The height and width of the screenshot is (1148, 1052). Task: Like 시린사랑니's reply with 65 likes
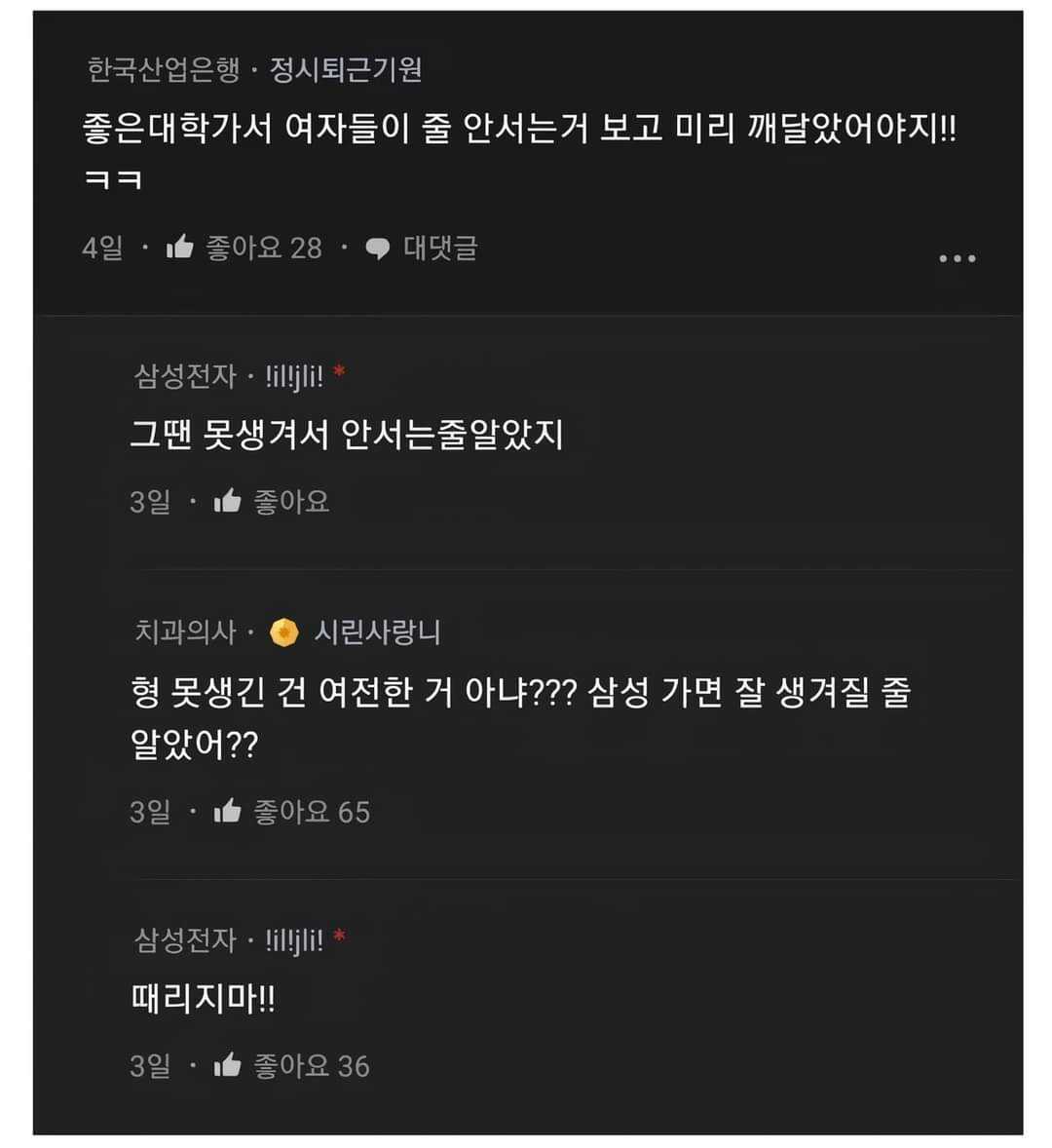(x=228, y=811)
